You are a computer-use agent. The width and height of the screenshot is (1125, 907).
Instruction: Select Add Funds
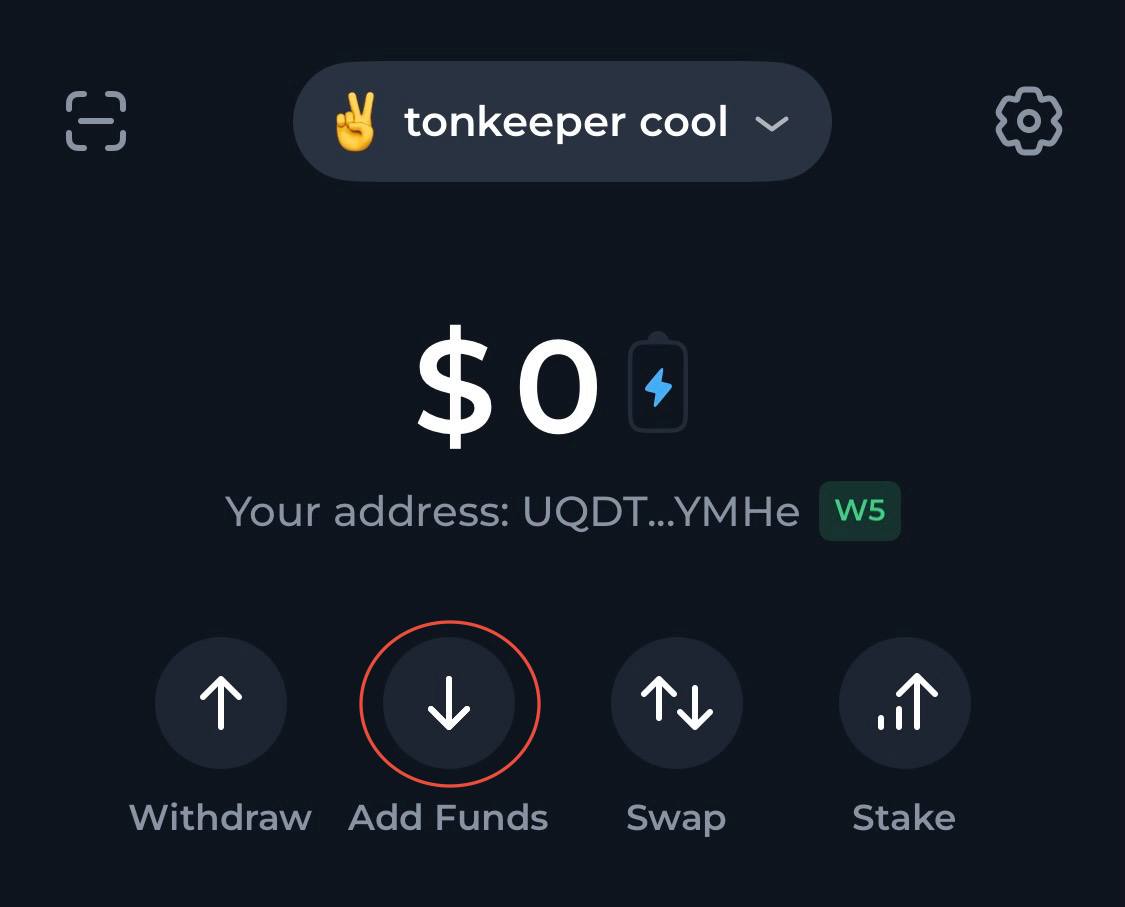click(x=449, y=703)
